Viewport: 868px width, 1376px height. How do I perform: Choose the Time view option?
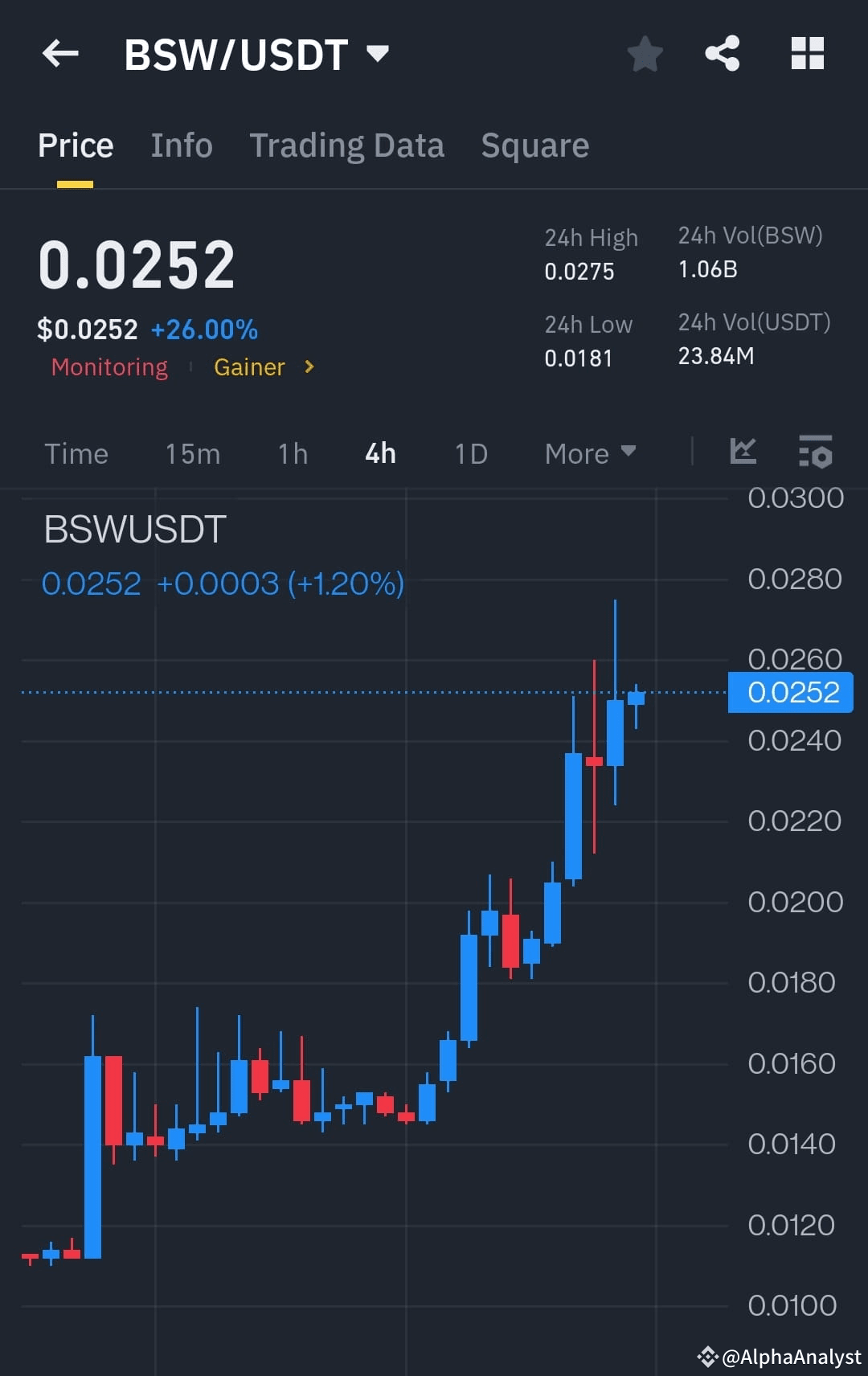click(76, 453)
